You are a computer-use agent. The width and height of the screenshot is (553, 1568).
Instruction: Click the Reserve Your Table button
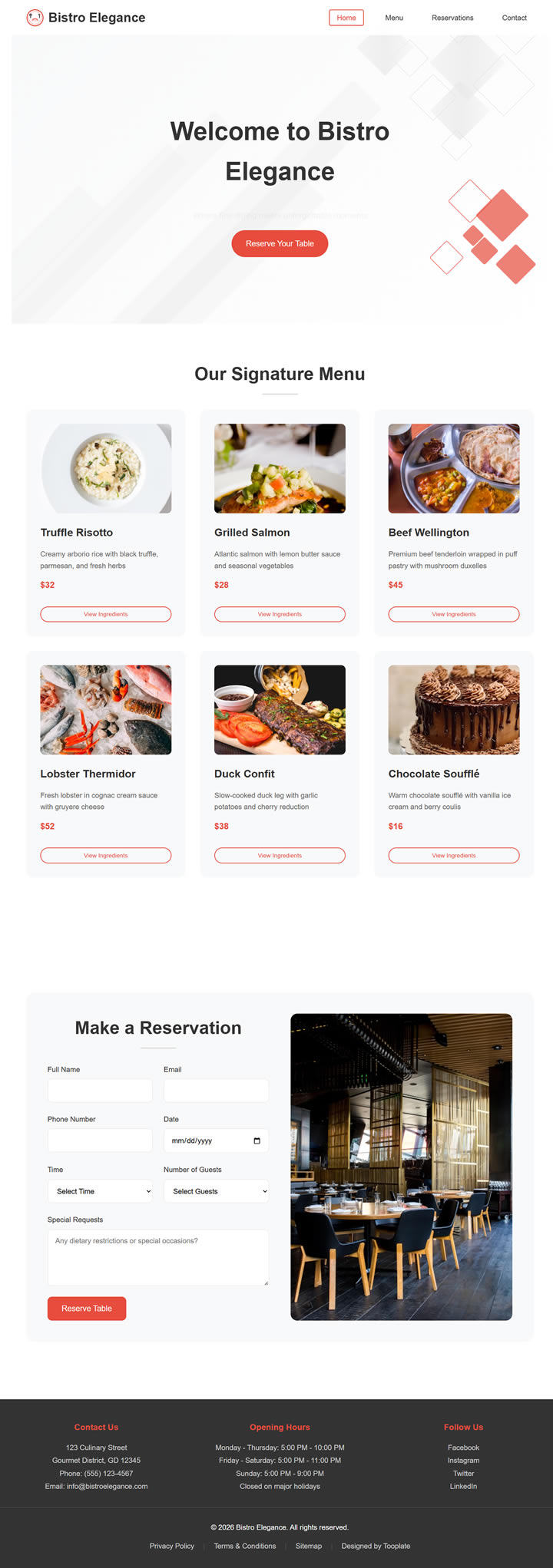(x=280, y=243)
